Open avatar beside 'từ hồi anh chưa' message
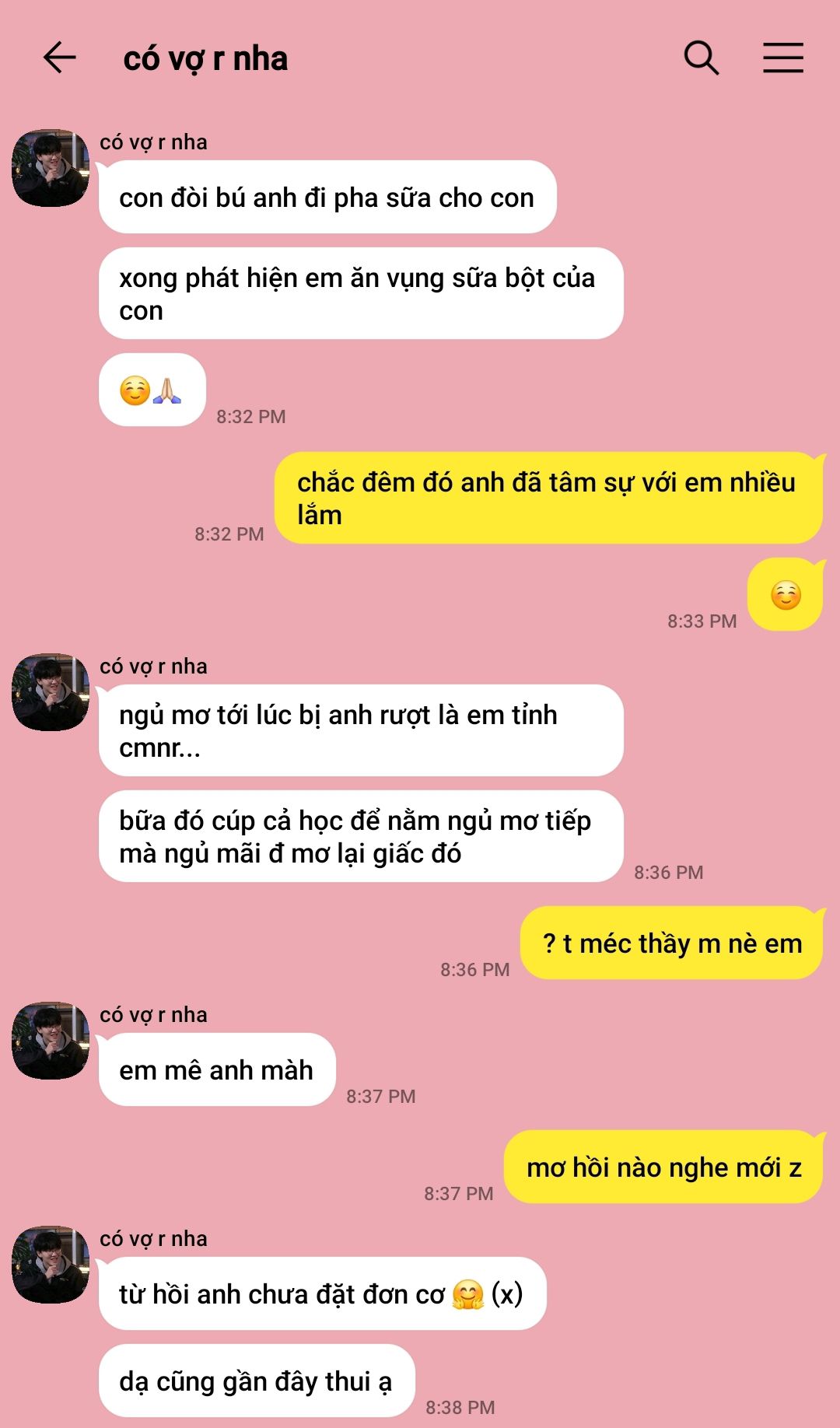The height and width of the screenshot is (1428, 840). pos(51,1265)
